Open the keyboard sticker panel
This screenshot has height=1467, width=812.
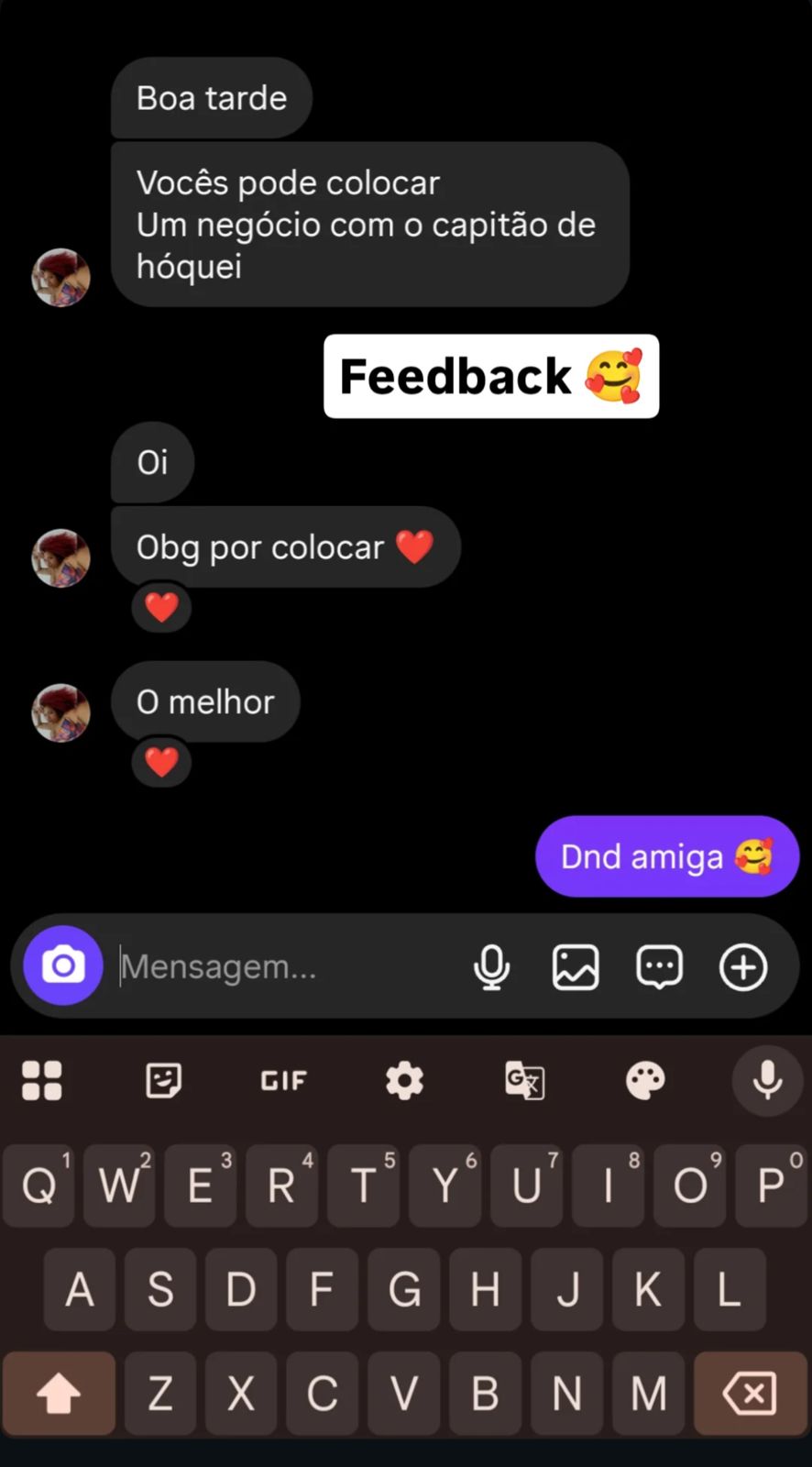163,1080
